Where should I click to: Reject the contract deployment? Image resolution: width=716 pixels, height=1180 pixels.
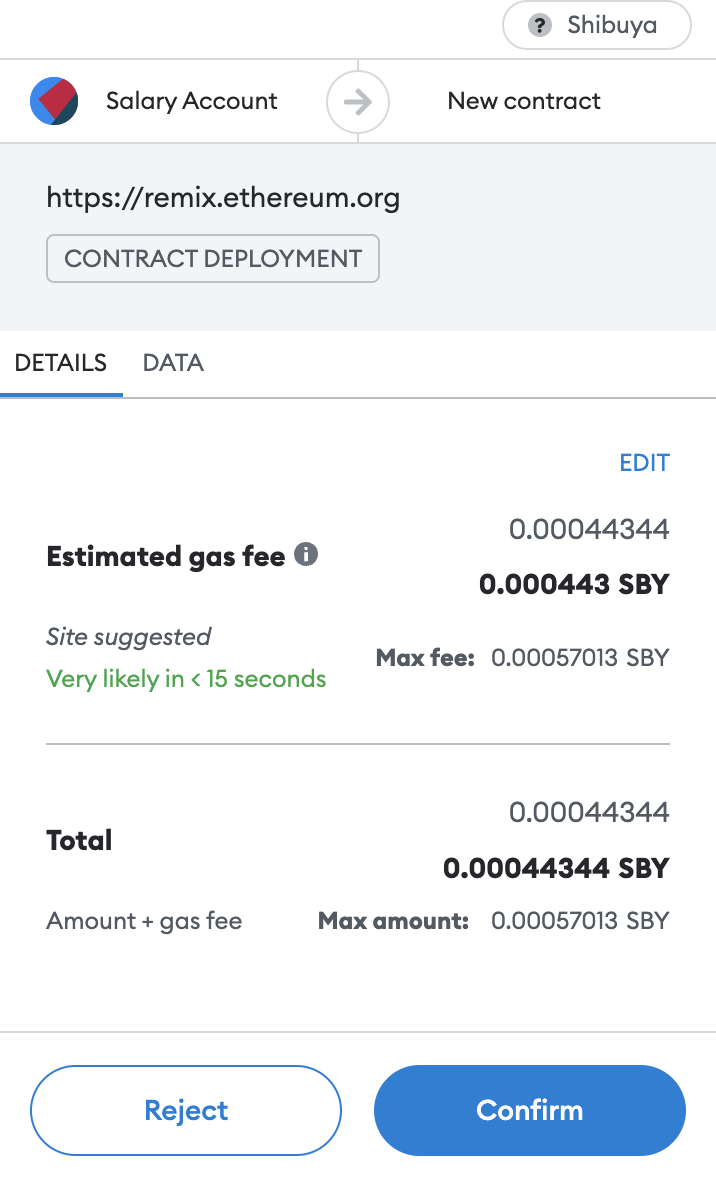pos(186,1110)
